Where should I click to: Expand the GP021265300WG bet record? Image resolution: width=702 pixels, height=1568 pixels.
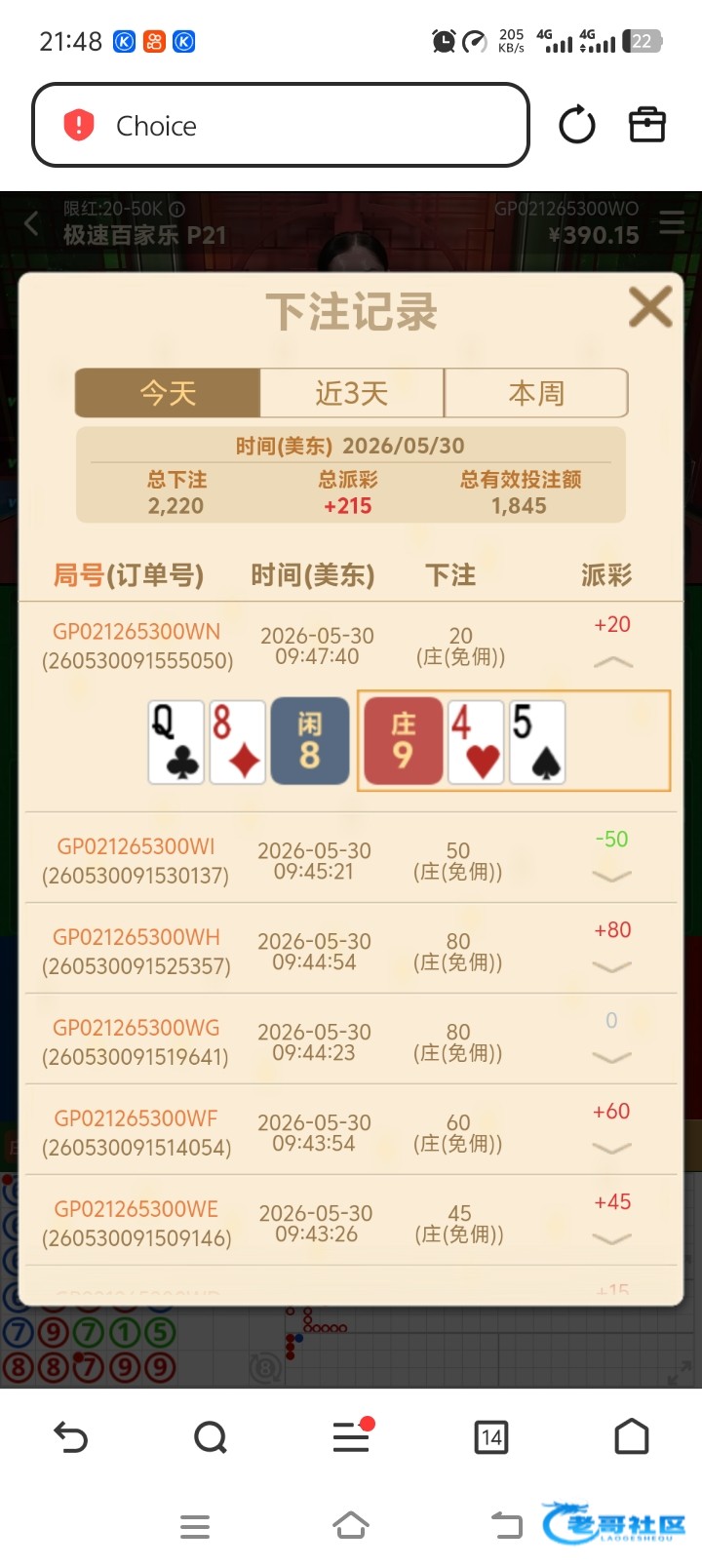(x=612, y=1057)
